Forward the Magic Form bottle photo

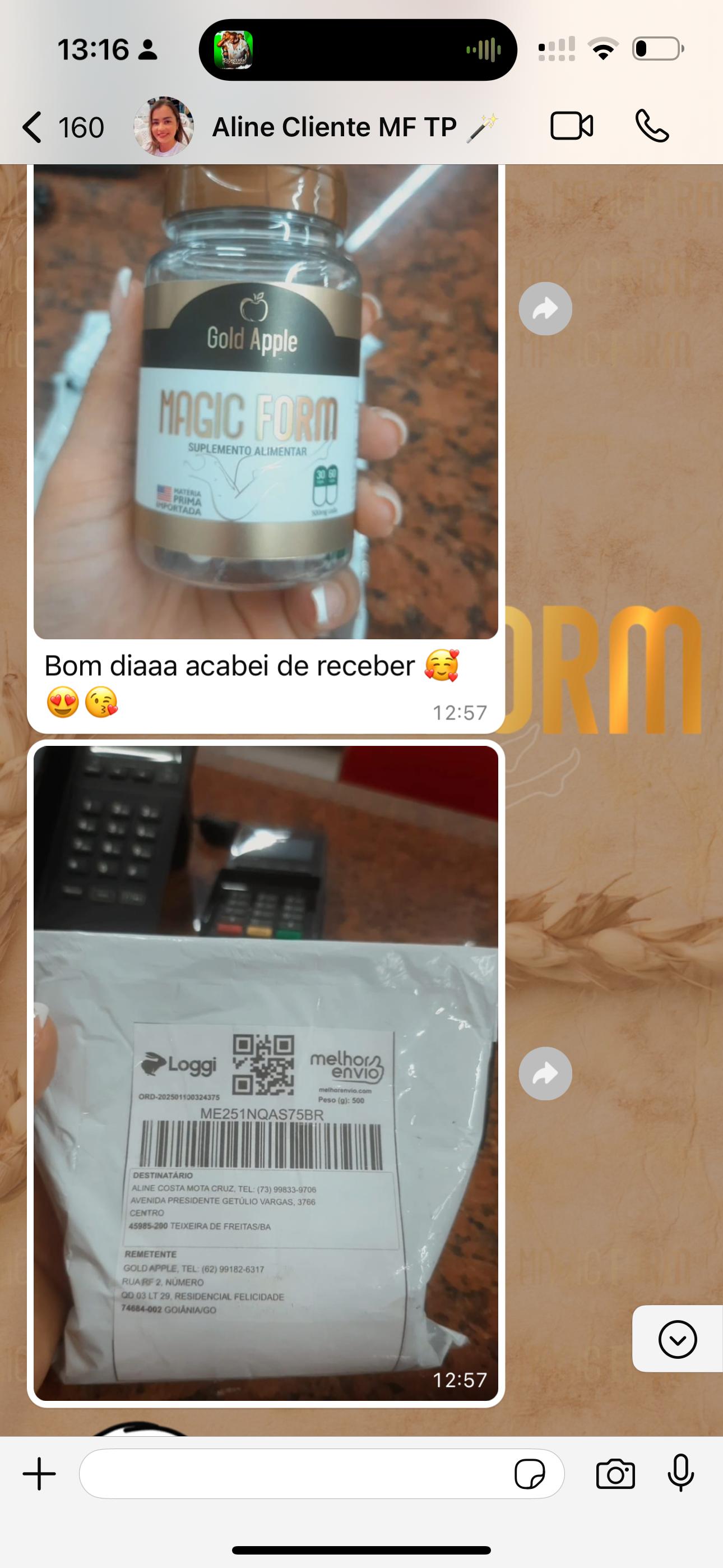coord(545,308)
